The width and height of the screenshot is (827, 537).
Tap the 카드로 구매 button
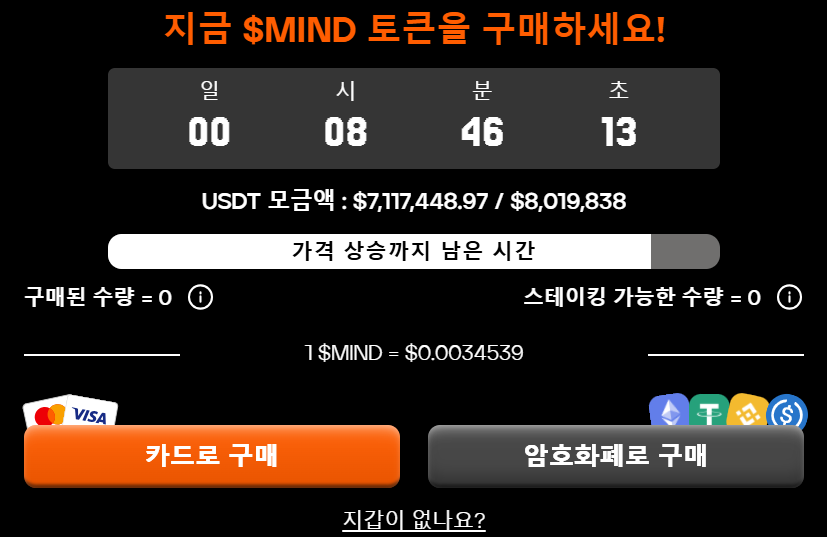211,456
